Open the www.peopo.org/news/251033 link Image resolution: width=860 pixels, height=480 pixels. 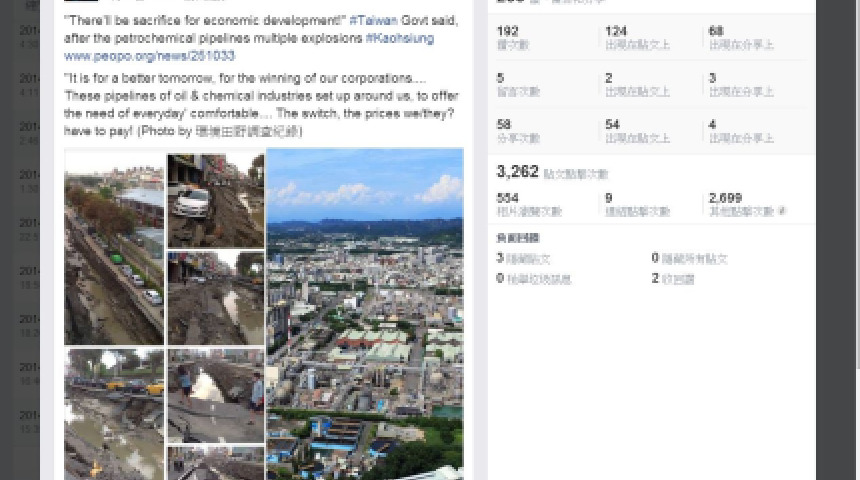149,56
